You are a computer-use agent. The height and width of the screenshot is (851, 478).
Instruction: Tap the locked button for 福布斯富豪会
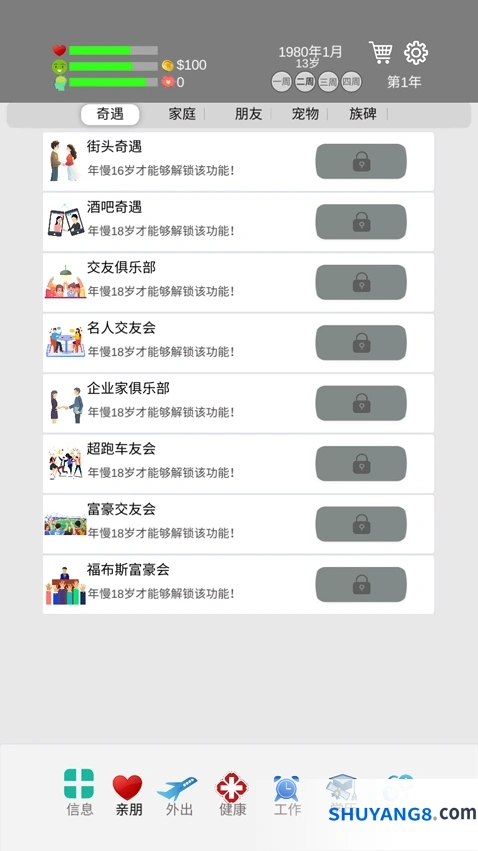(x=361, y=585)
